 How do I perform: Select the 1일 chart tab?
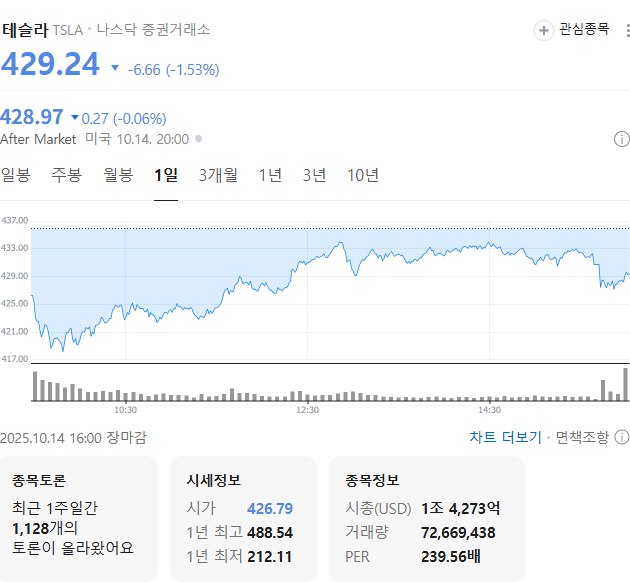(165, 176)
